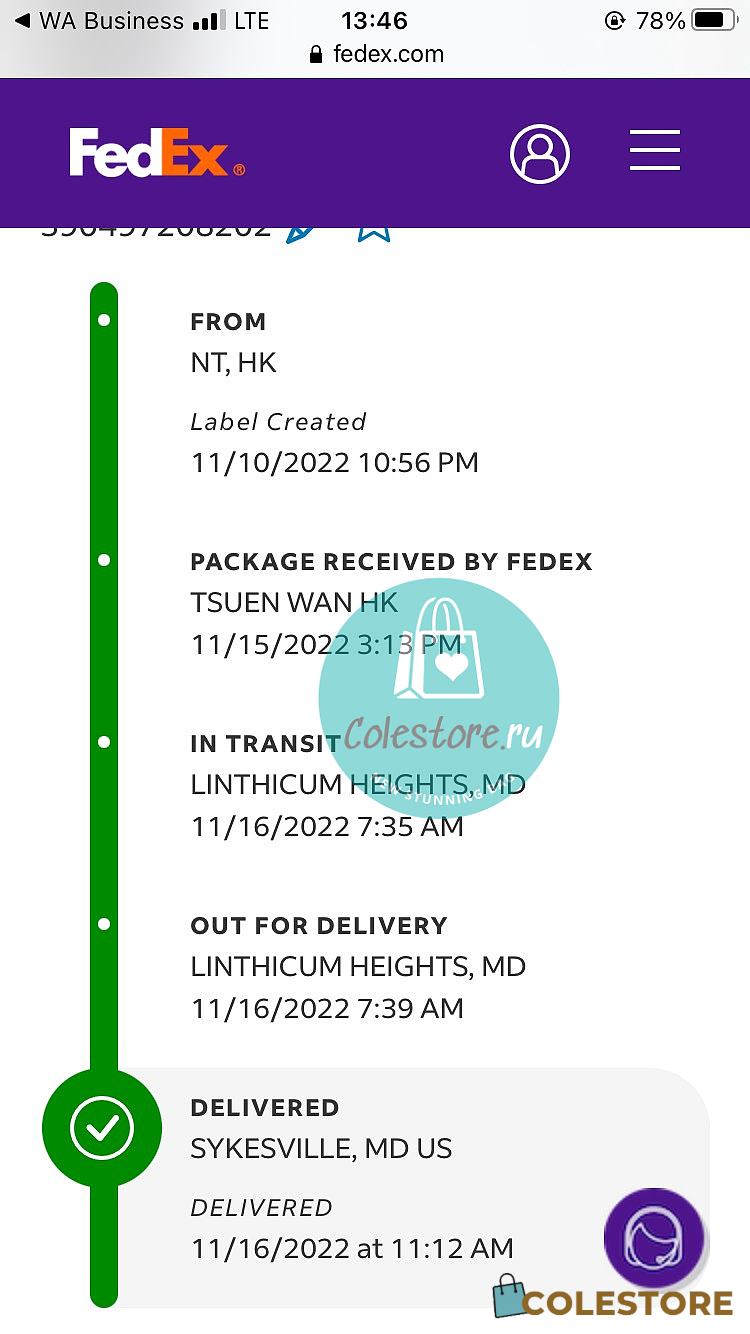Open the hamburger navigation menu

pyautogui.click(x=655, y=152)
